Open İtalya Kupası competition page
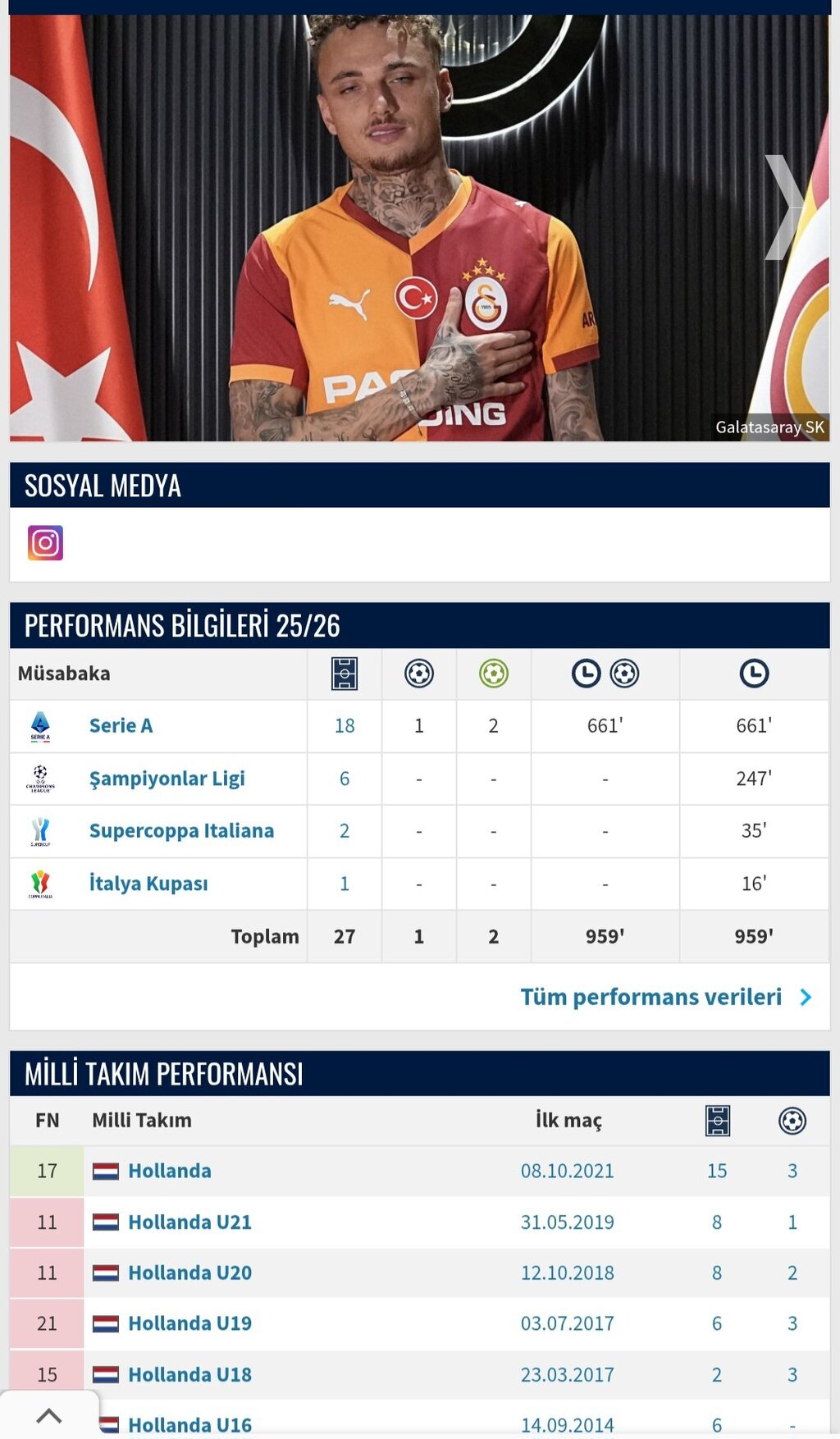Image resolution: width=840 pixels, height=1439 pixels. [x=148, y=884]
